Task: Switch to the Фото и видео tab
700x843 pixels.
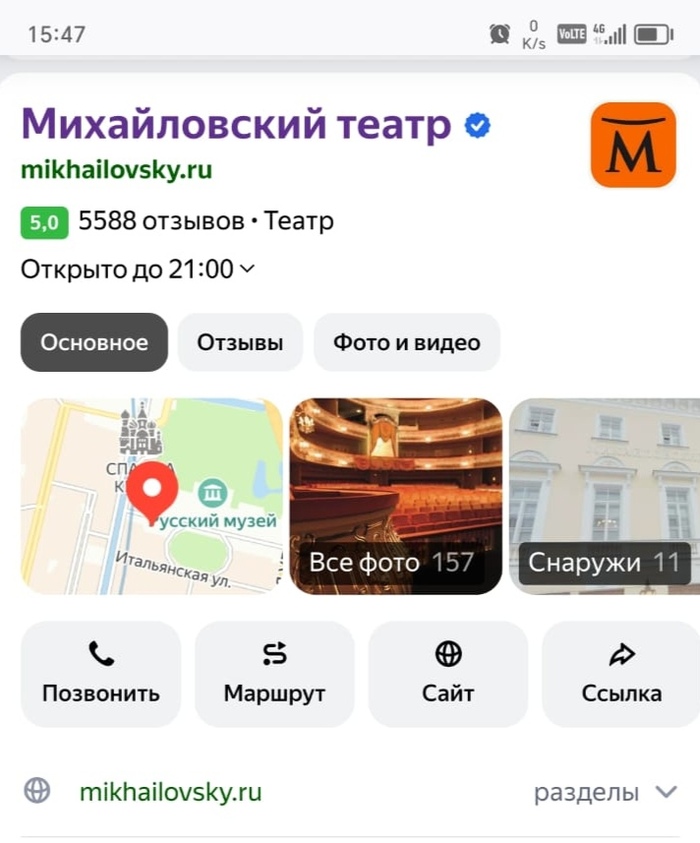Action: 406,343
